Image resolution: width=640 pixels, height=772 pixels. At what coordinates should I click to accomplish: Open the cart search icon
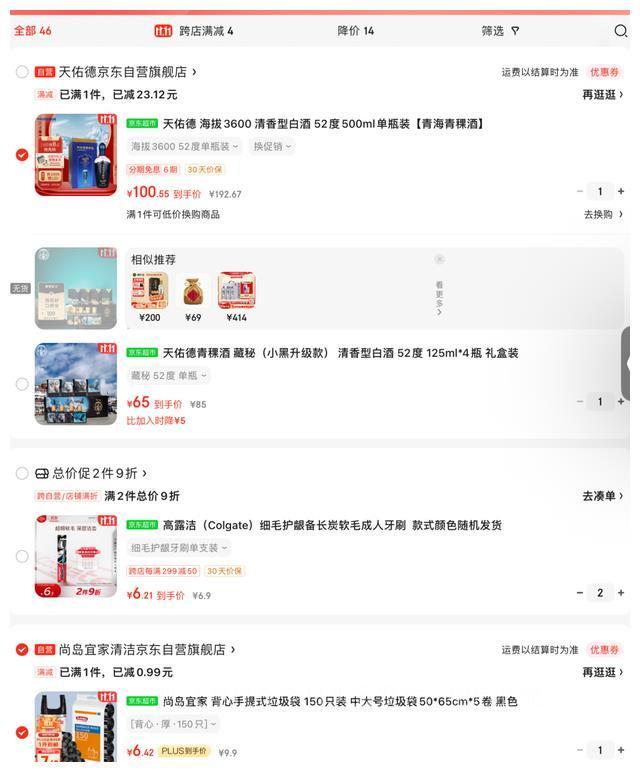pyautogui.click(x=621, y=31)
